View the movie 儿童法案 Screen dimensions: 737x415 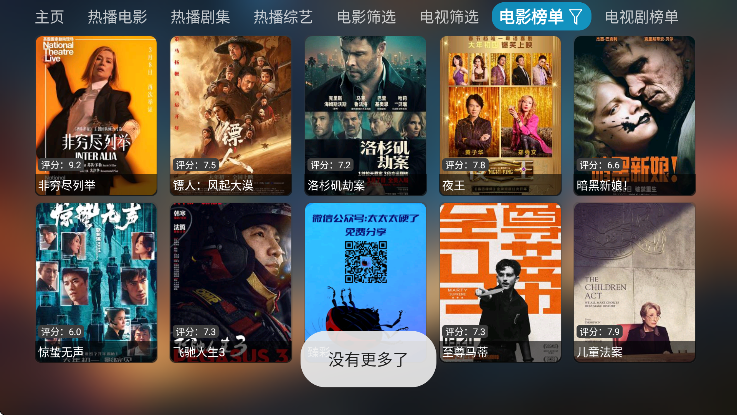[634, 282]
